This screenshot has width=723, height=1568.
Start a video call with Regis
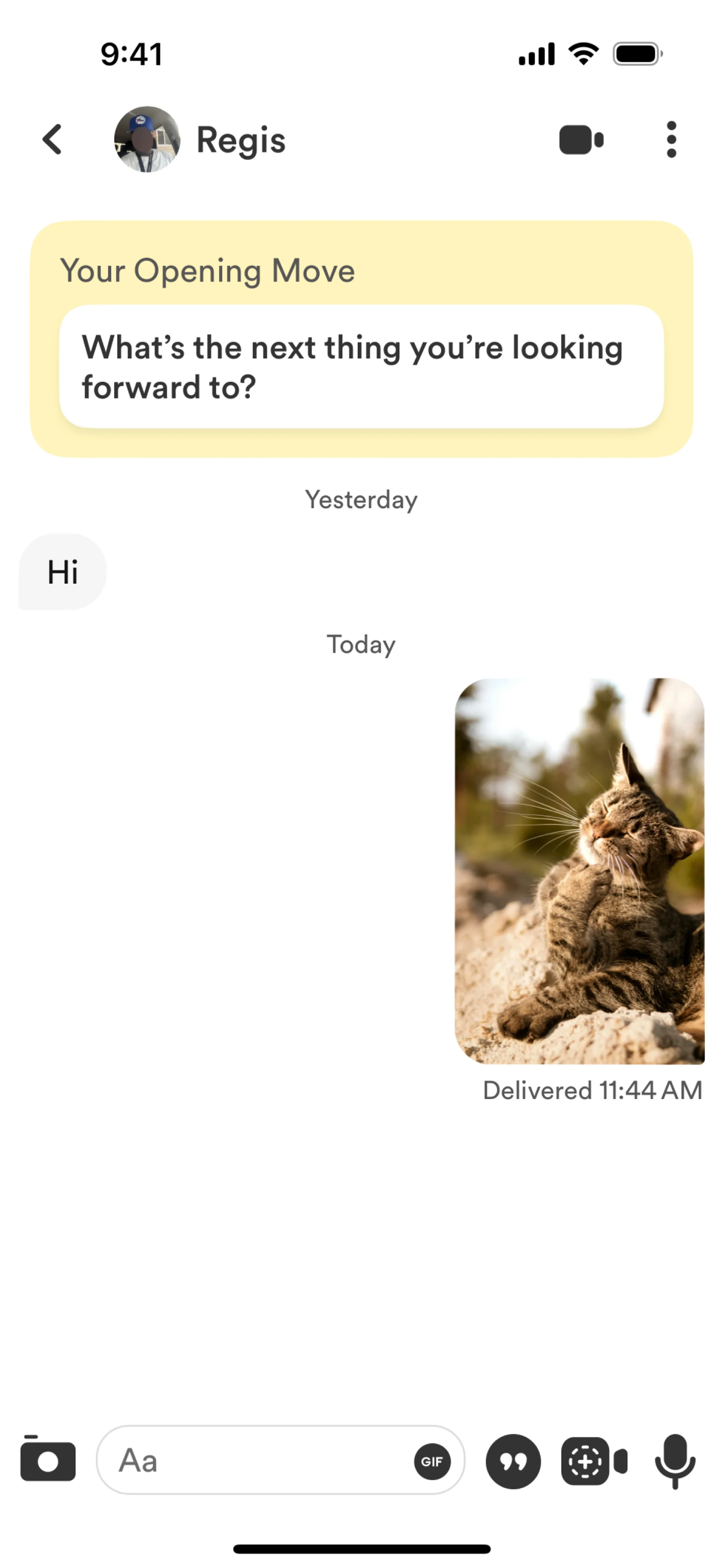tap(581, 140)
